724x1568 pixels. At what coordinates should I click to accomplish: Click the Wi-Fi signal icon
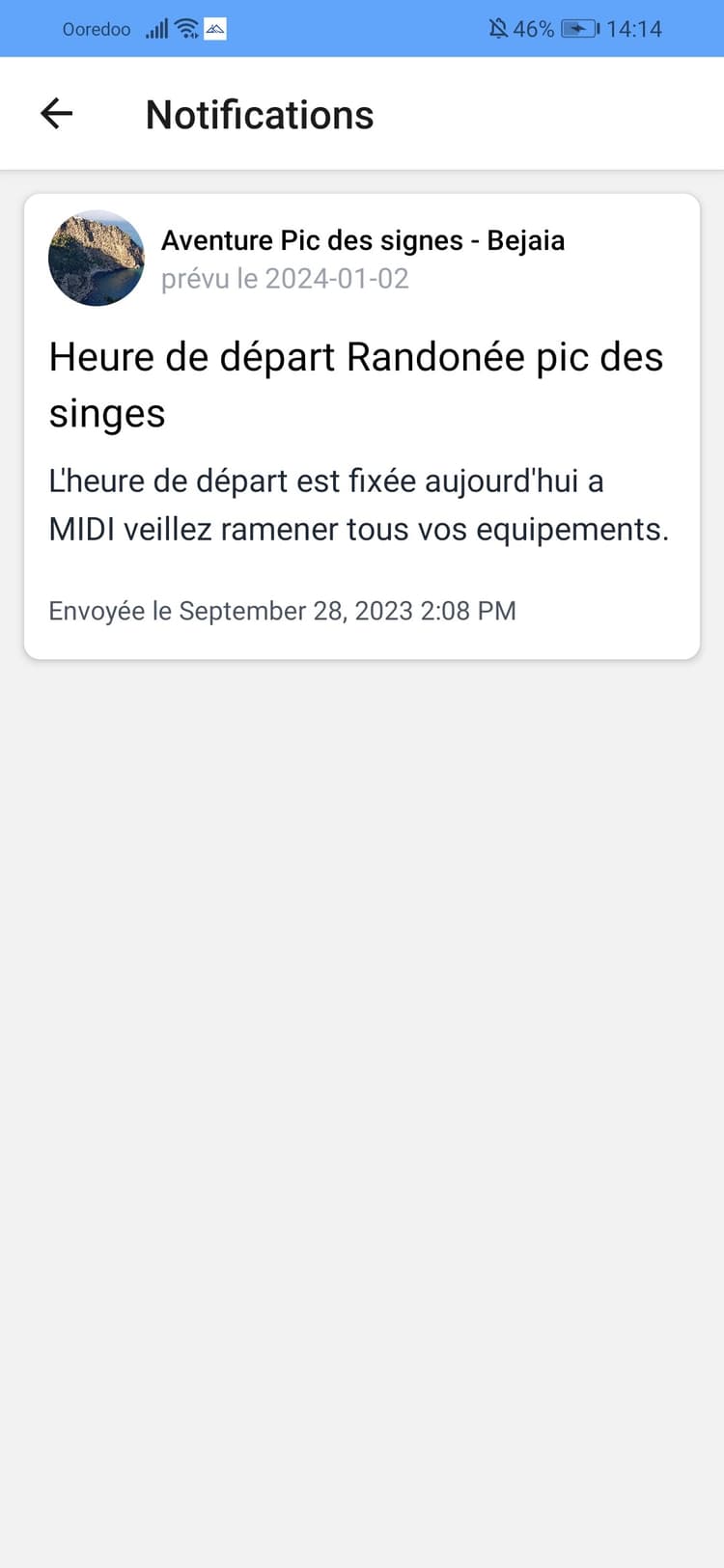click(x=186, y=29)
